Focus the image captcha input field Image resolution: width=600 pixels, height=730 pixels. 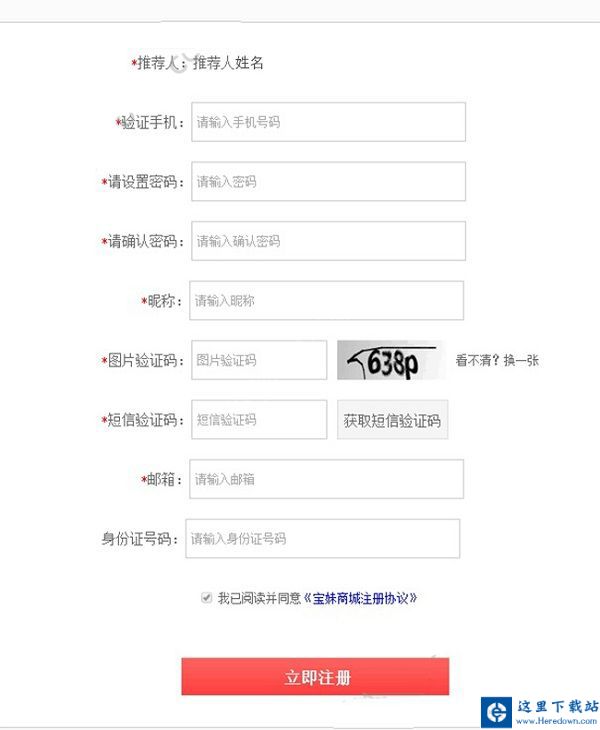(259, 360)
